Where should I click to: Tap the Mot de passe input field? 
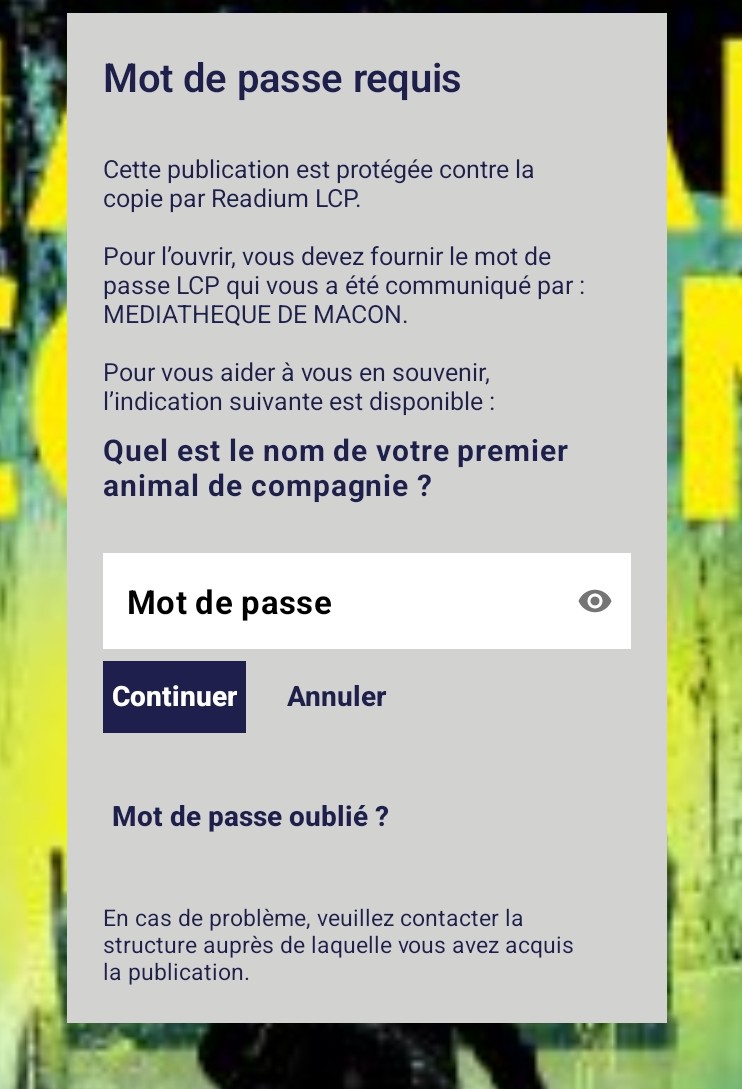[x=340, y=602]
